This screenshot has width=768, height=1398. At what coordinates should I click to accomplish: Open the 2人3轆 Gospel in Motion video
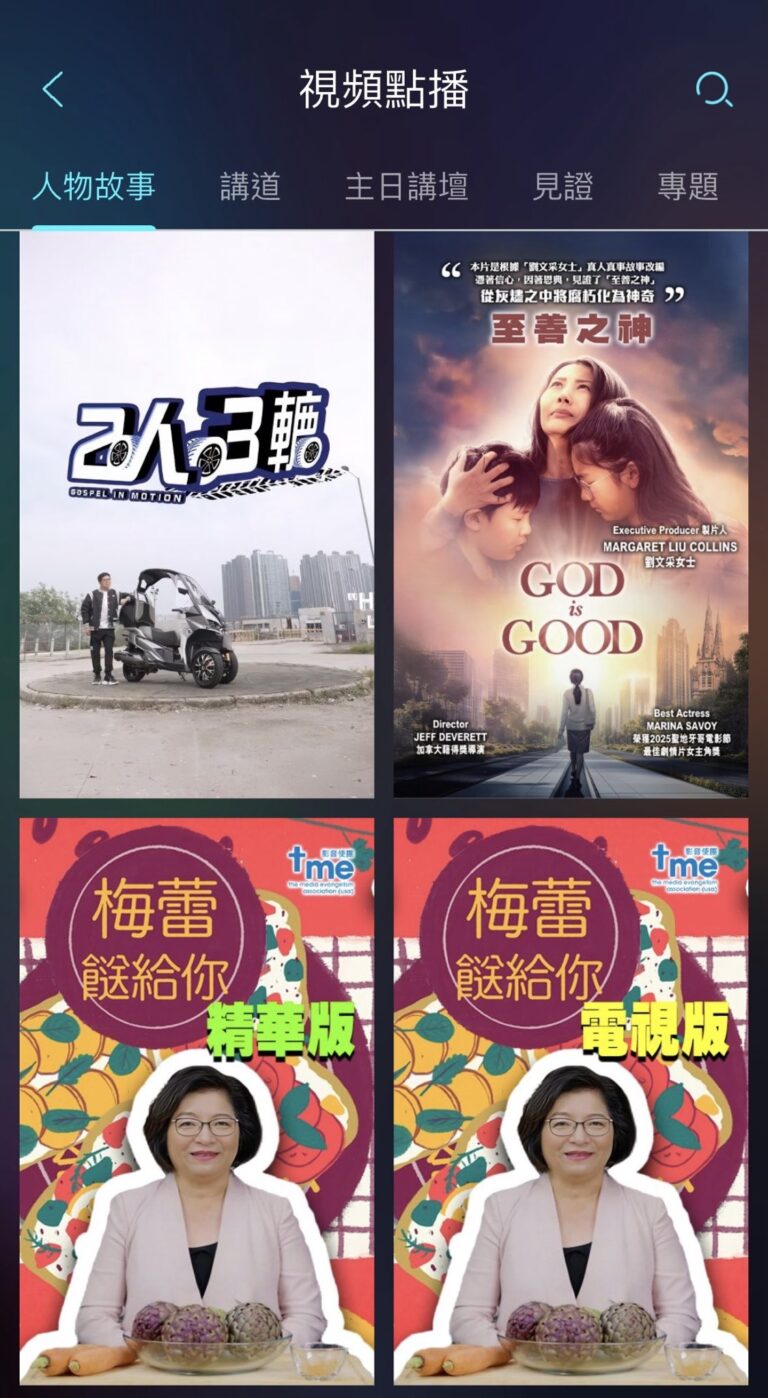coord(197,515)
